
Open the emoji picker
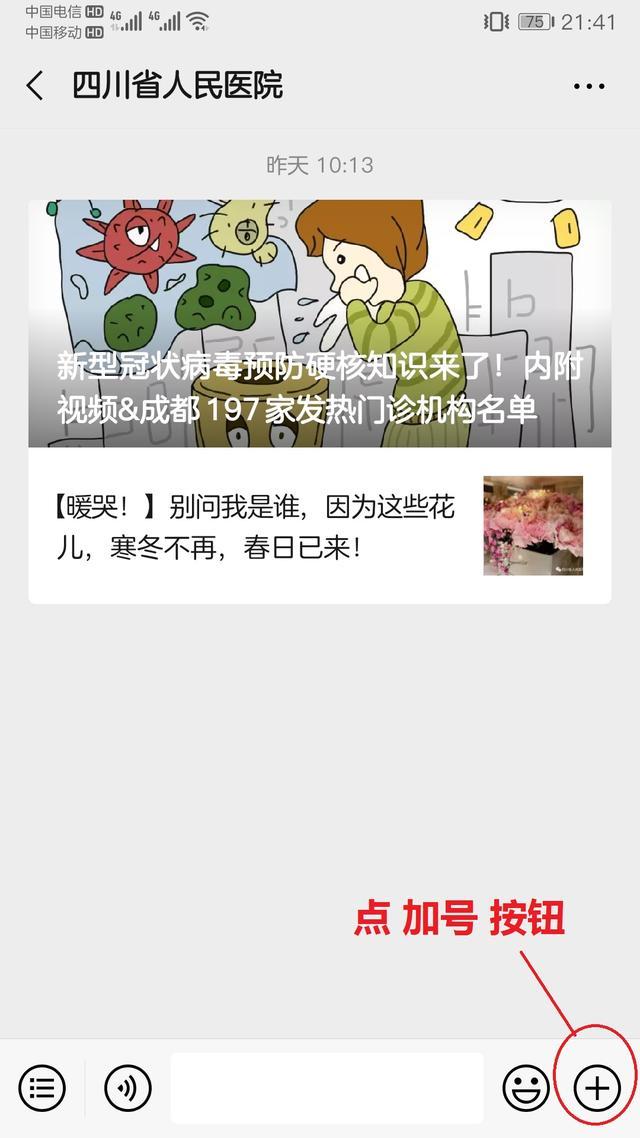tap(526, 1088)
